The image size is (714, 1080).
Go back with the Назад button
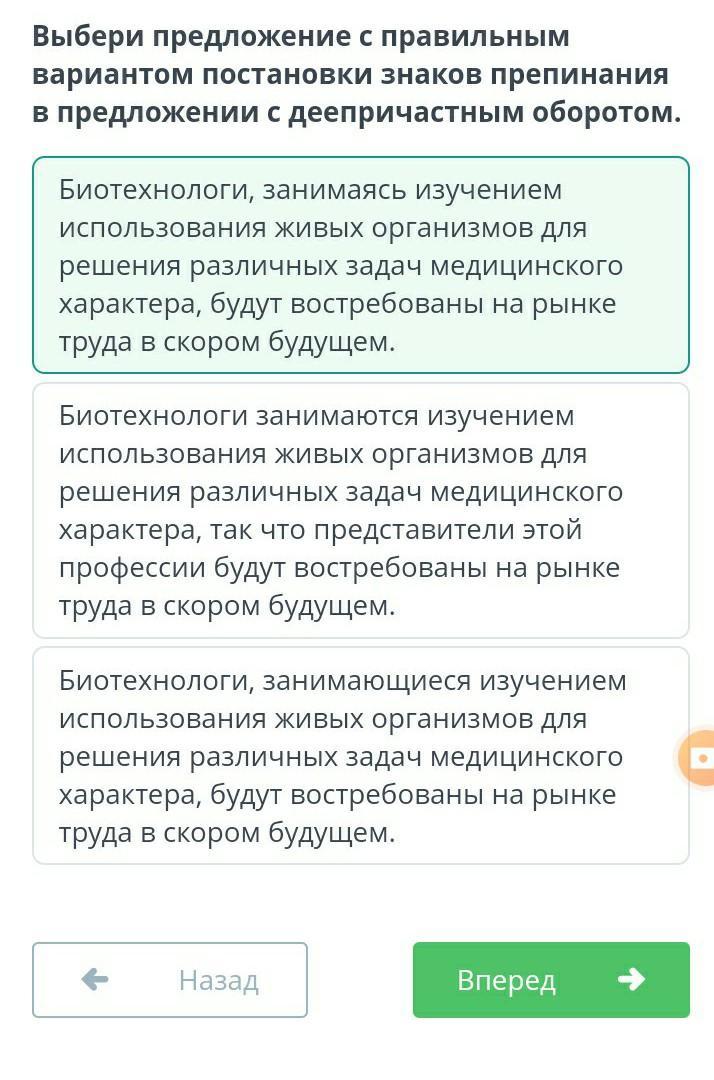click(x=170, y=980)
